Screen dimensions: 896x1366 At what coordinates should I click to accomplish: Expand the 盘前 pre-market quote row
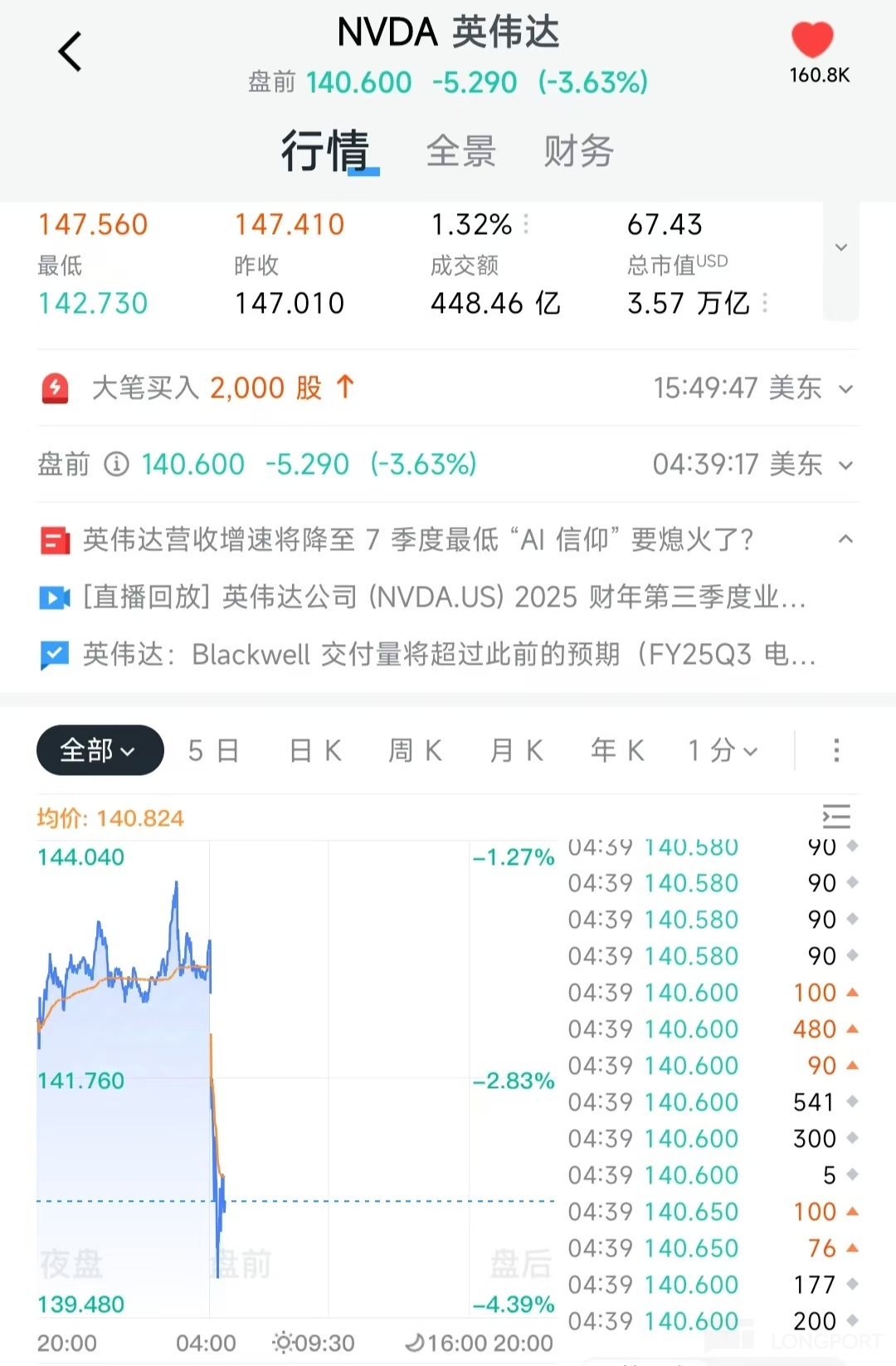click(x=845, y=465)
